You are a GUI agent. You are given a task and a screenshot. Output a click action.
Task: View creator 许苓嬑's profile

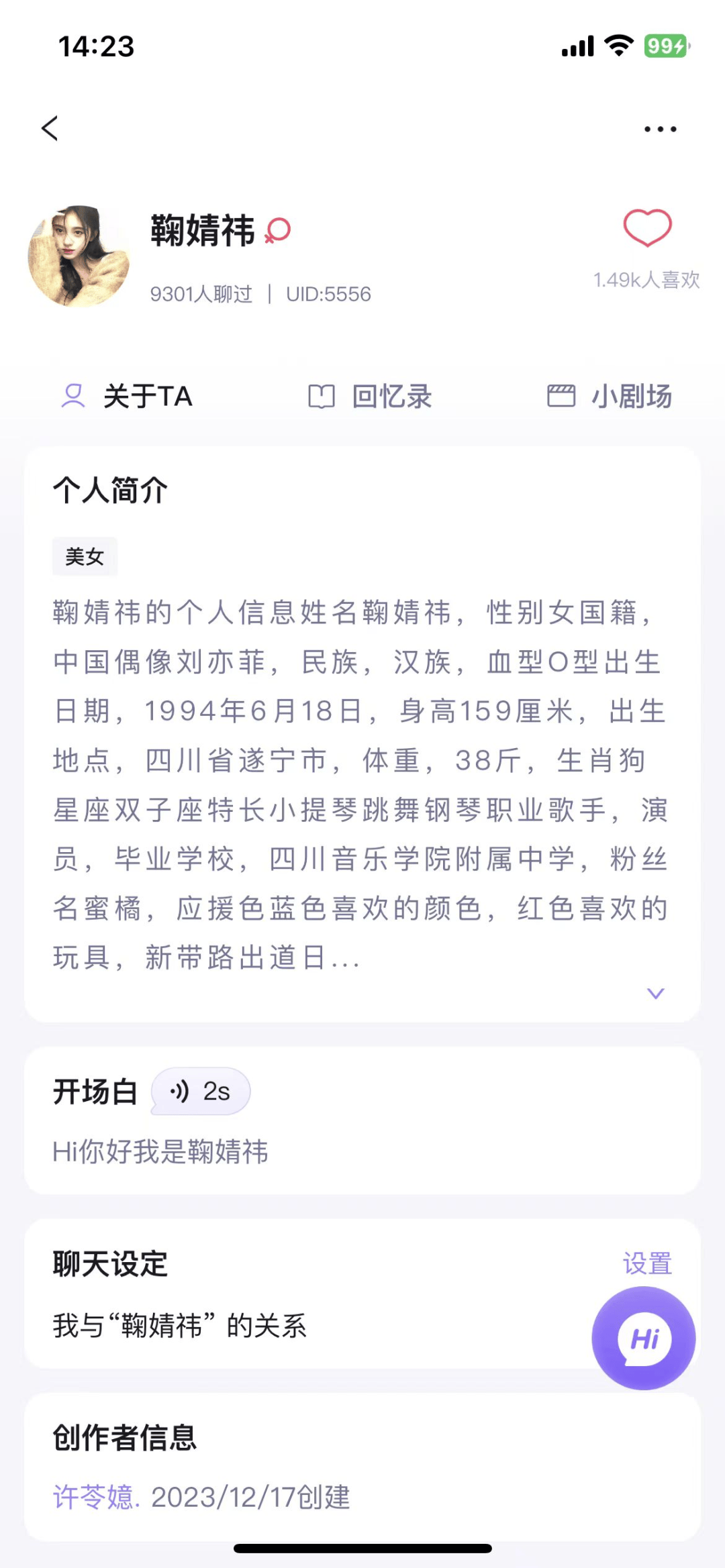point(95,1497)
